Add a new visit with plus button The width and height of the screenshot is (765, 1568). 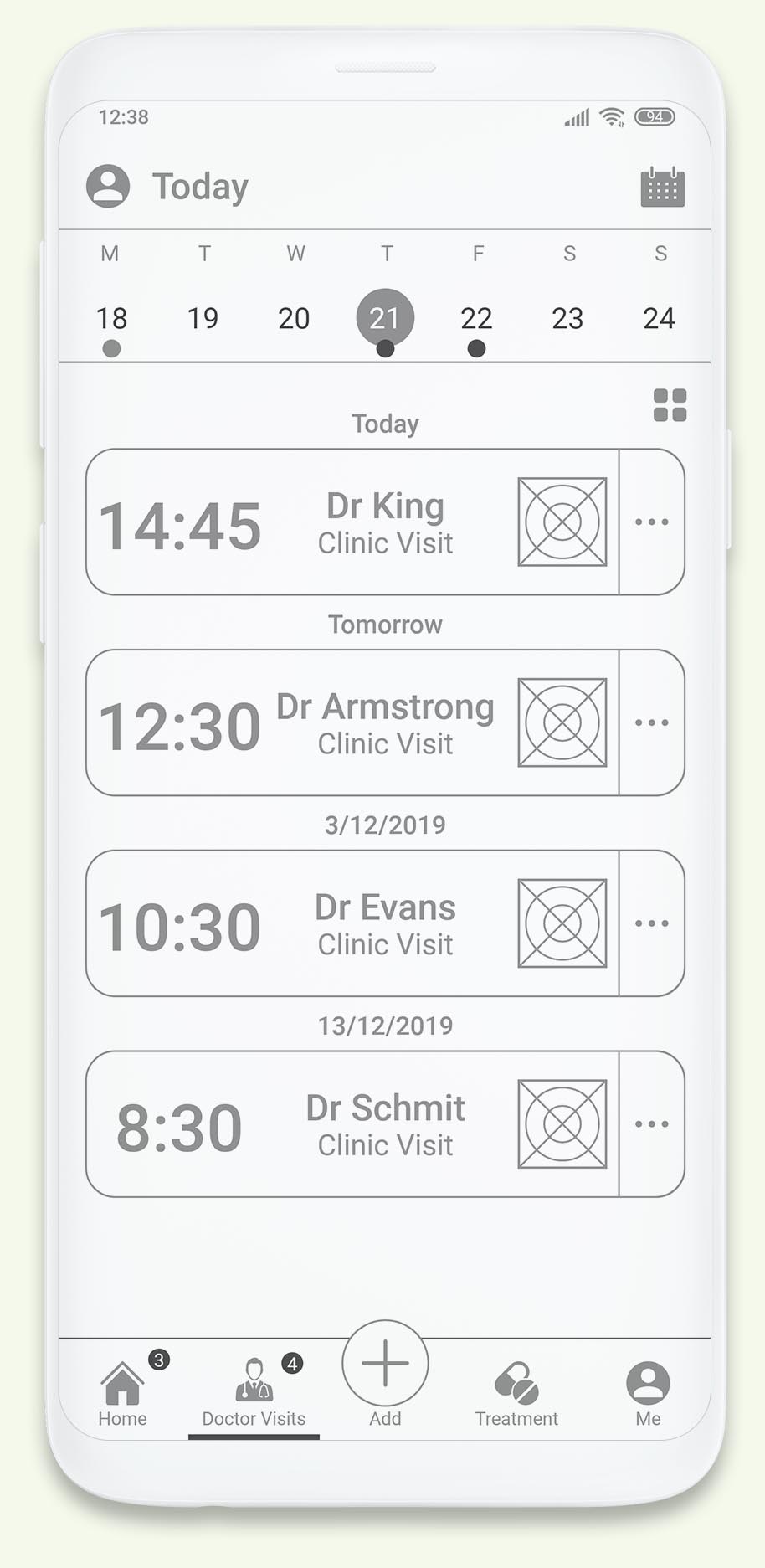click(x=385, y=1365)
